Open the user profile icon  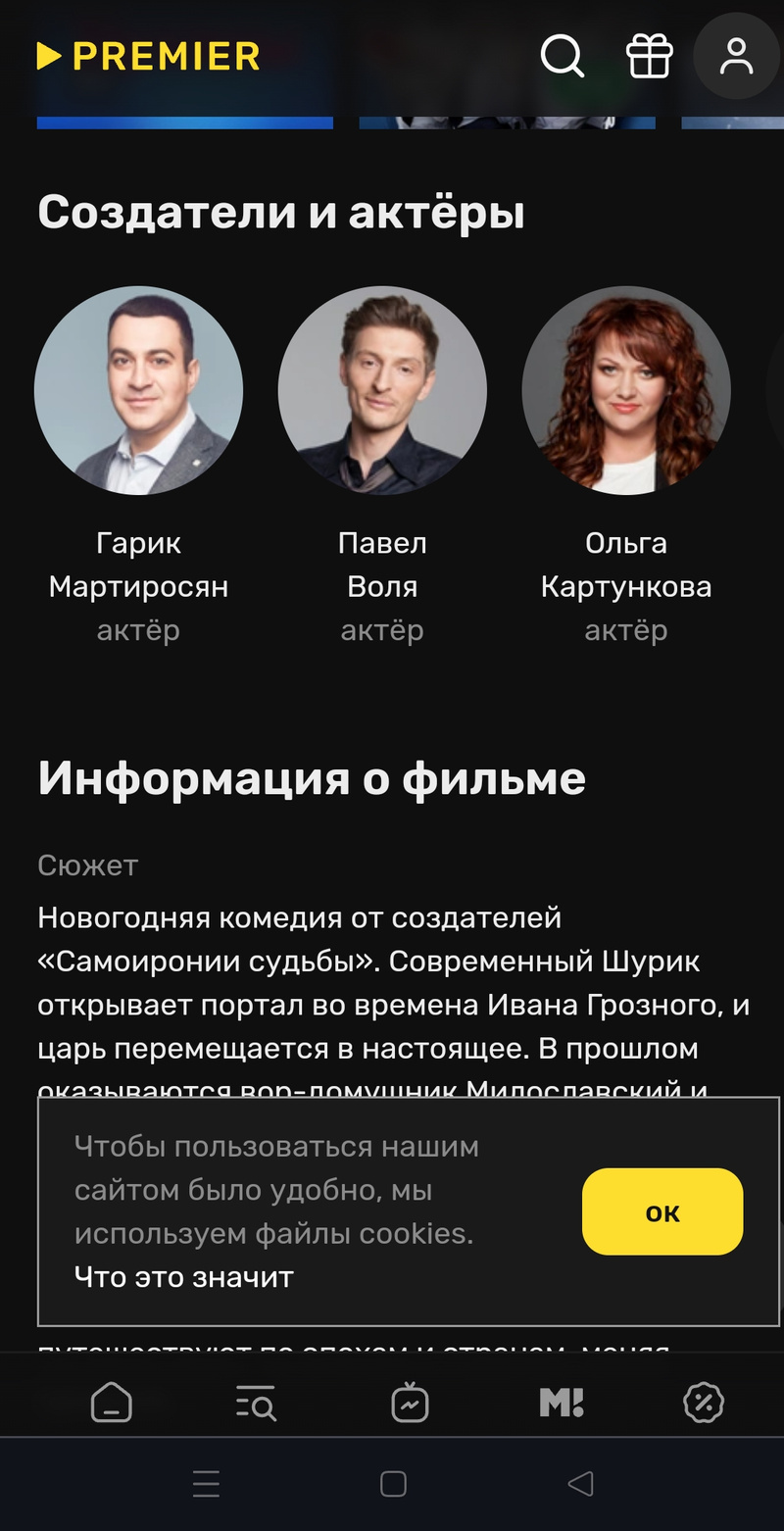click(x=736, y=57)
